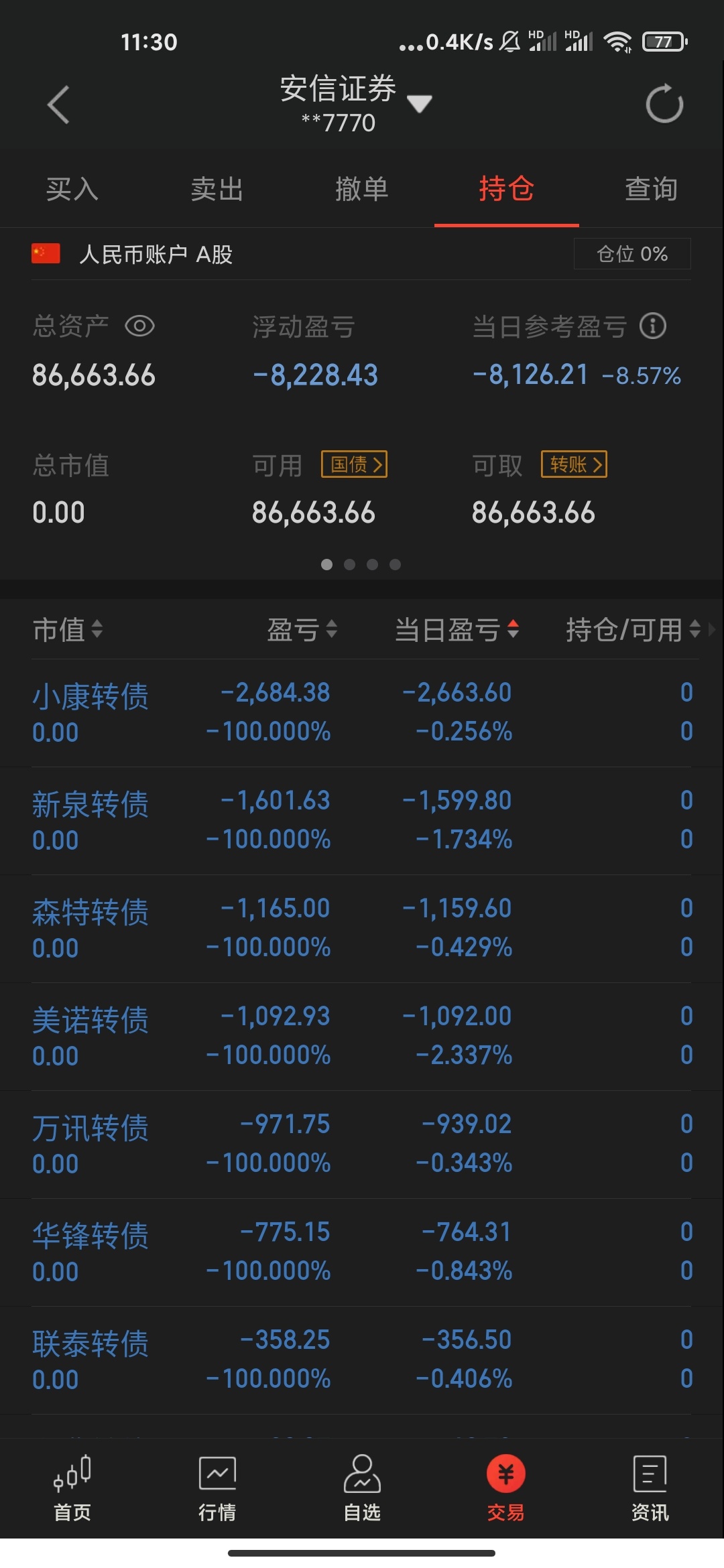Sort holdings by 市值
This screenshot has height=1568, width=724.
[68, 629]
